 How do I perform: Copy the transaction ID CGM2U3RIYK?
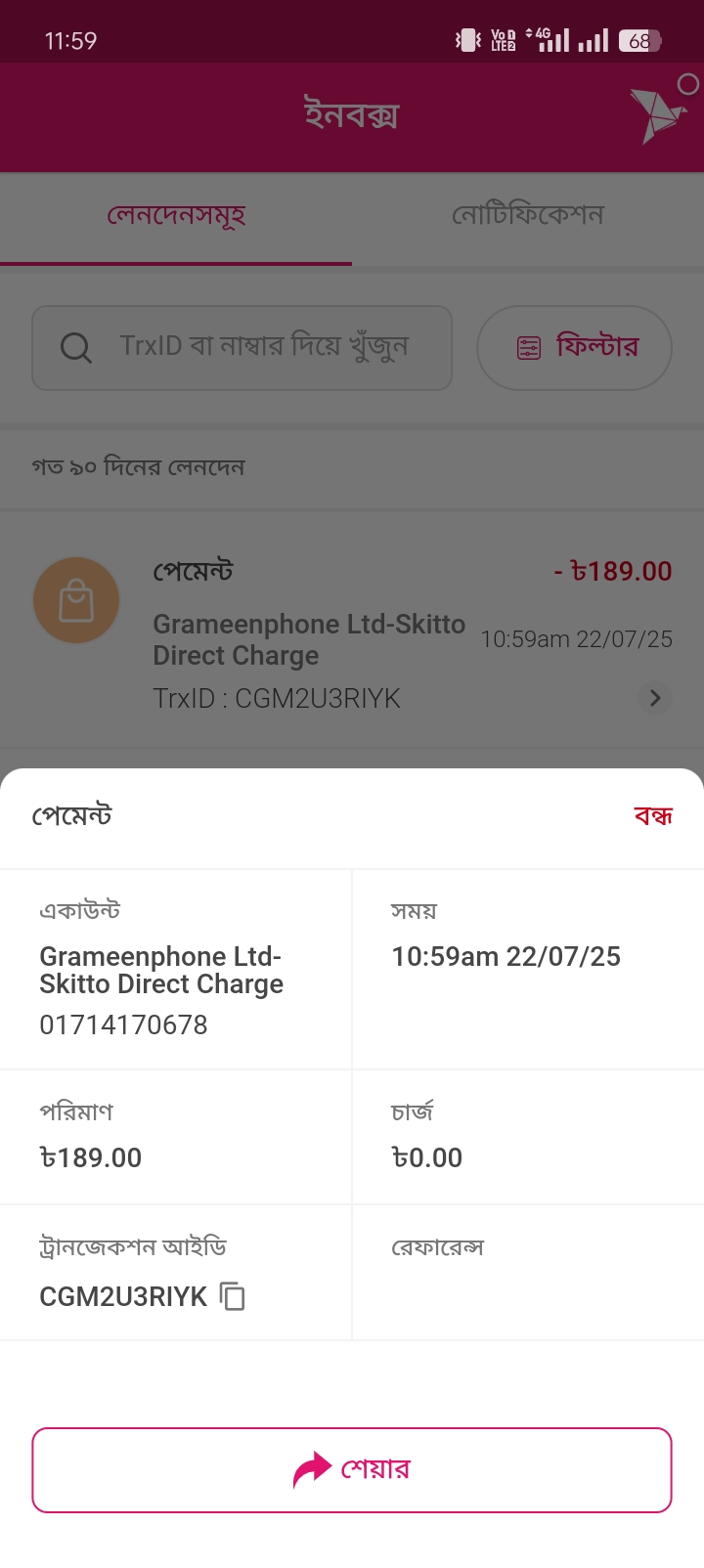pyautogui.click(x=233, y=1296)
